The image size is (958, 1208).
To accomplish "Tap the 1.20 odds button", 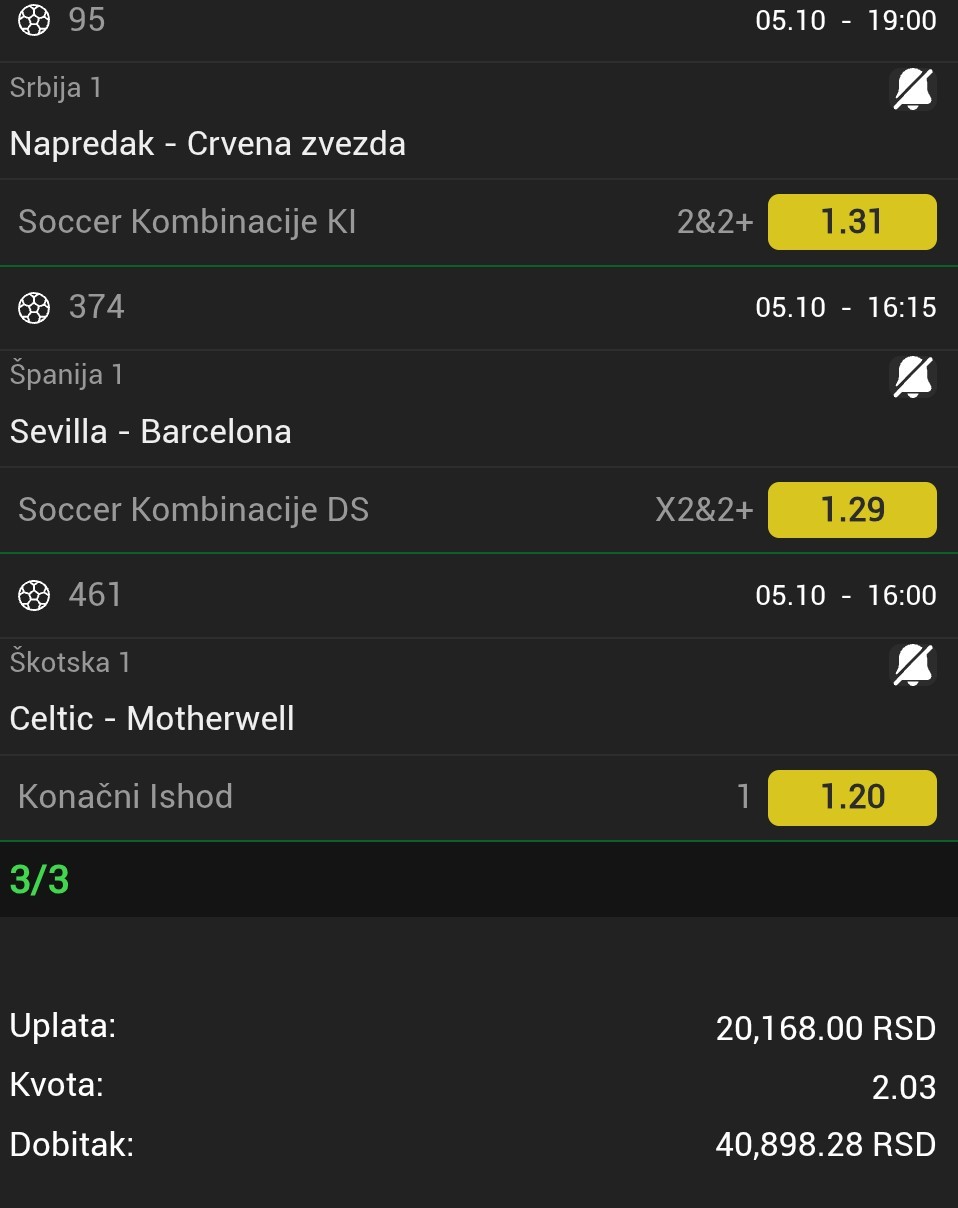I will tap(851, 797).
